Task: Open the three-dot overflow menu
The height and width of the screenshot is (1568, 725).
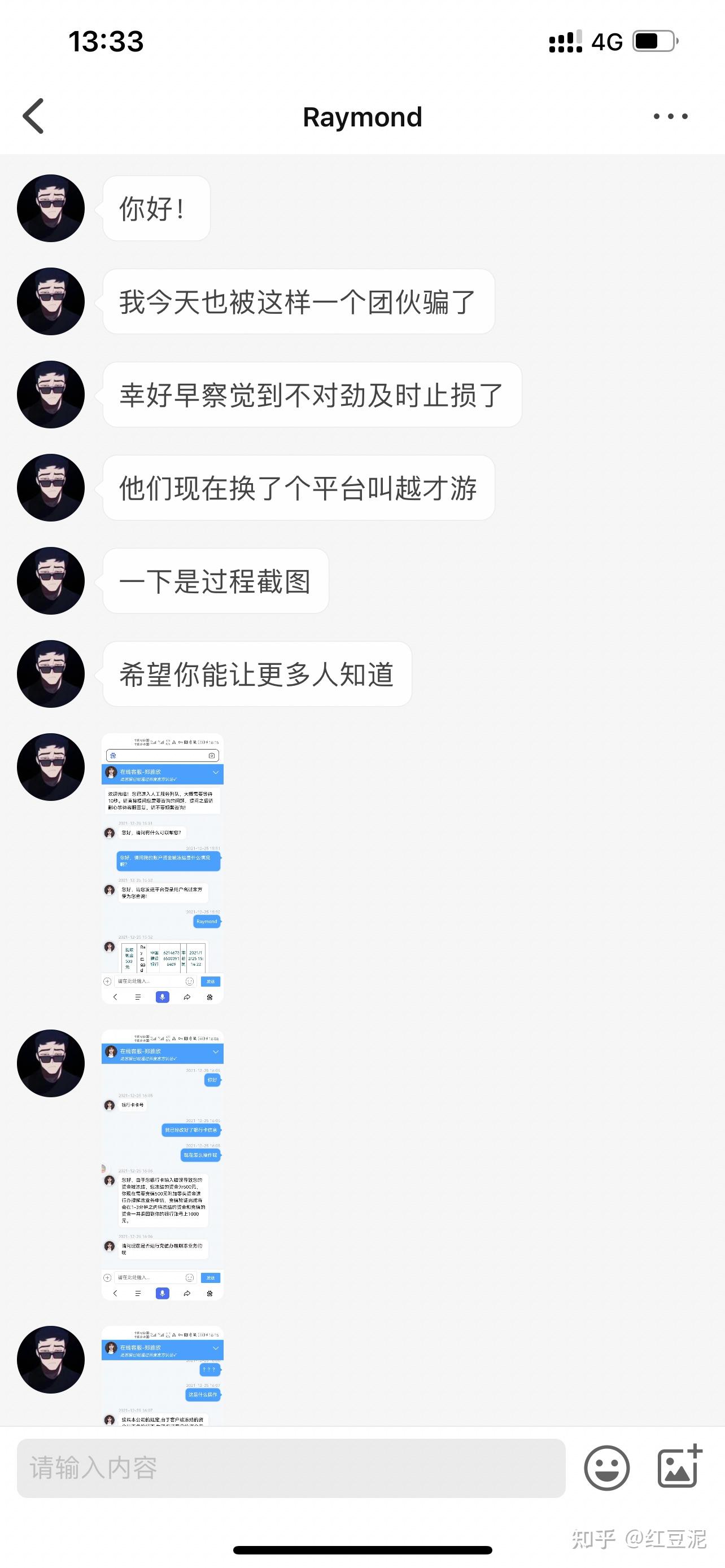Action: click(x=670, y=116)
